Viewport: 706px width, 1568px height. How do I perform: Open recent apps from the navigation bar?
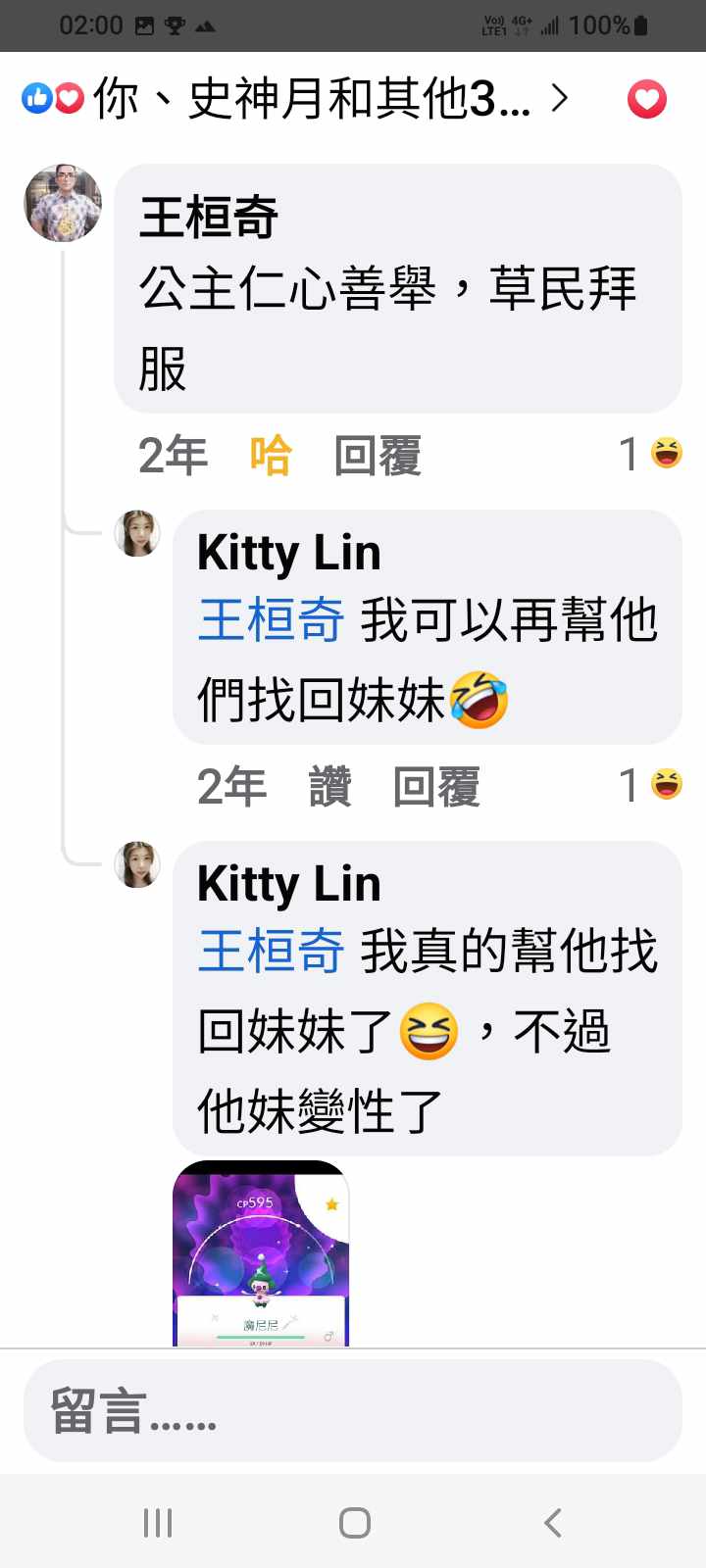[157, 1522]
